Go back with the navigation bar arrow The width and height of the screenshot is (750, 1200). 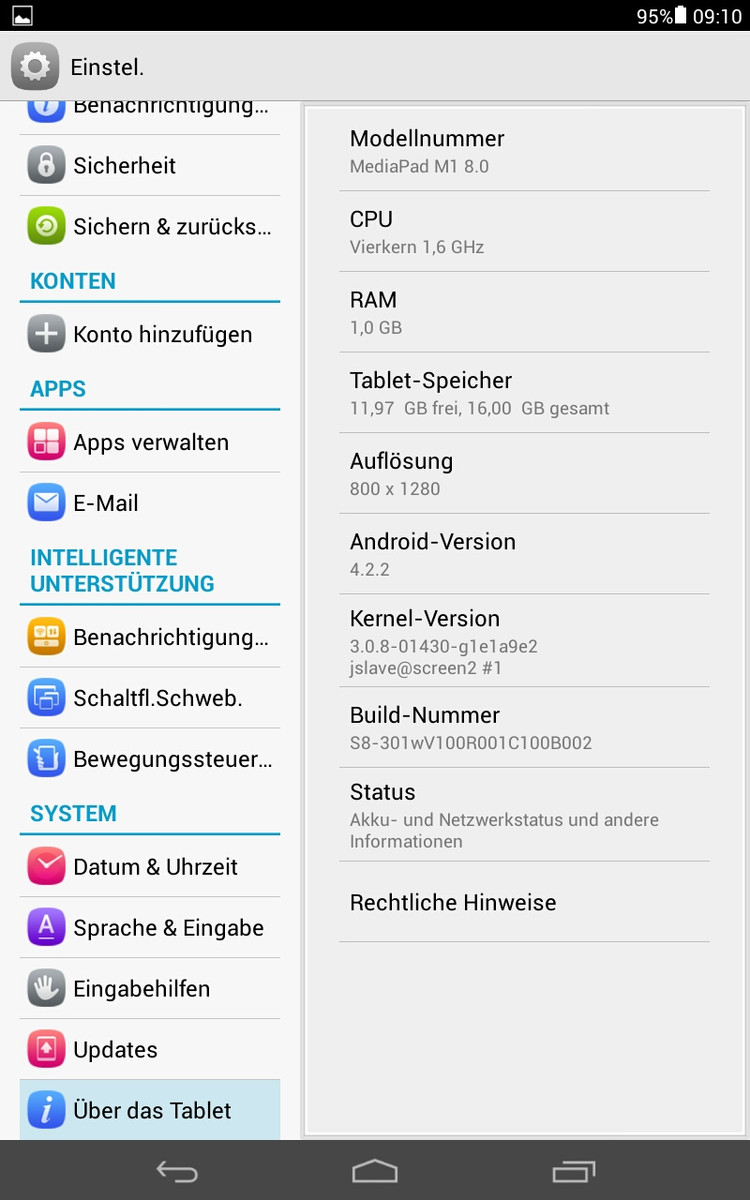click(x=177, y=1171)
